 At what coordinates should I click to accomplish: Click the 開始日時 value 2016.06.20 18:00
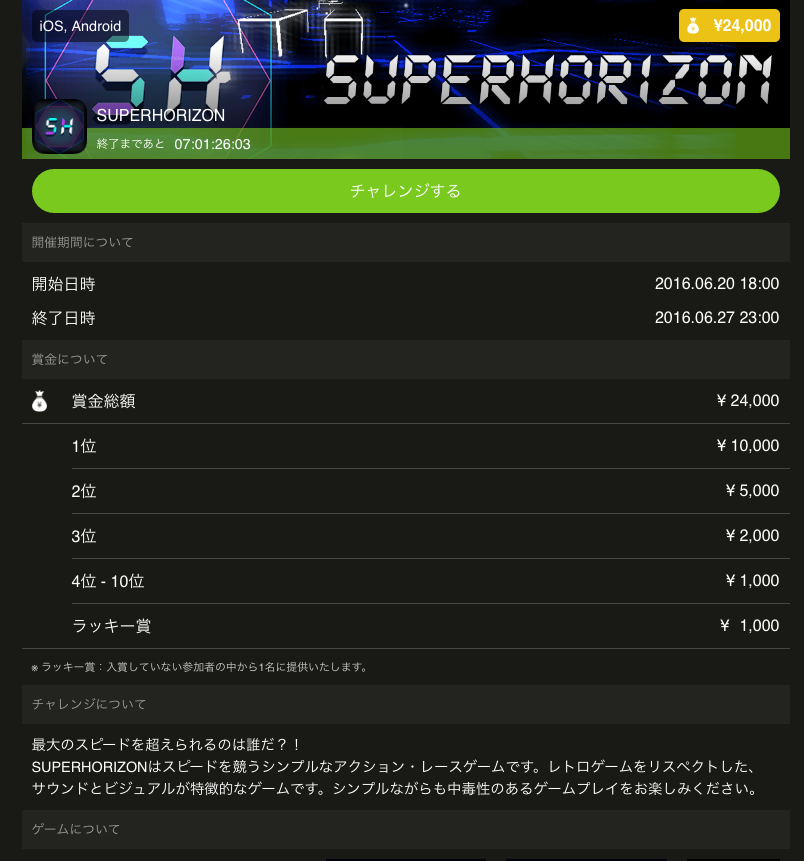(x=716, y=284)
